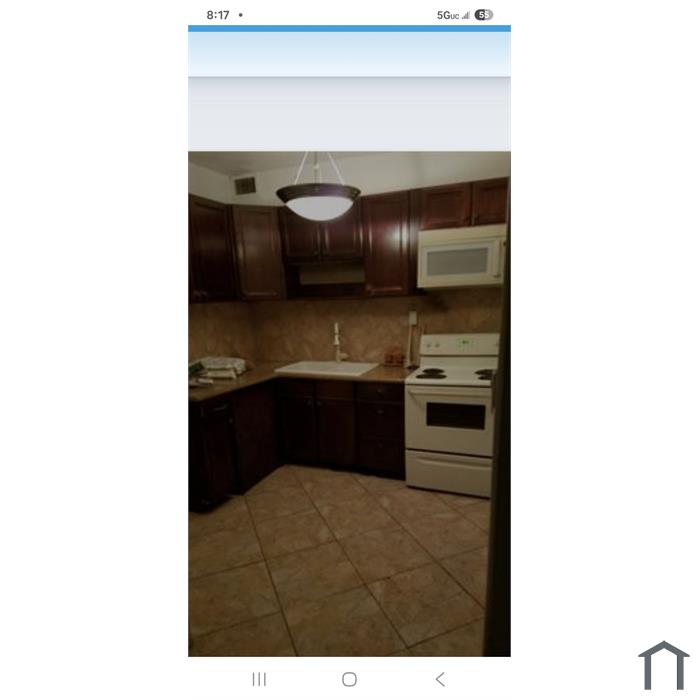700x700 pixels.
Task: Tap the system home button
Action: coord(349,679)
